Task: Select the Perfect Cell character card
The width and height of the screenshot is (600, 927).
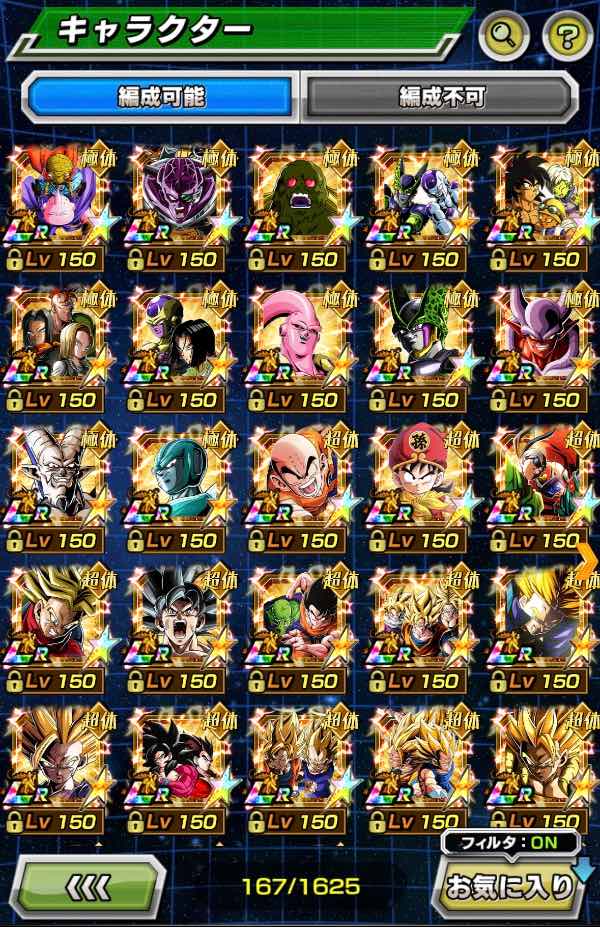Action: pos(421,348)
